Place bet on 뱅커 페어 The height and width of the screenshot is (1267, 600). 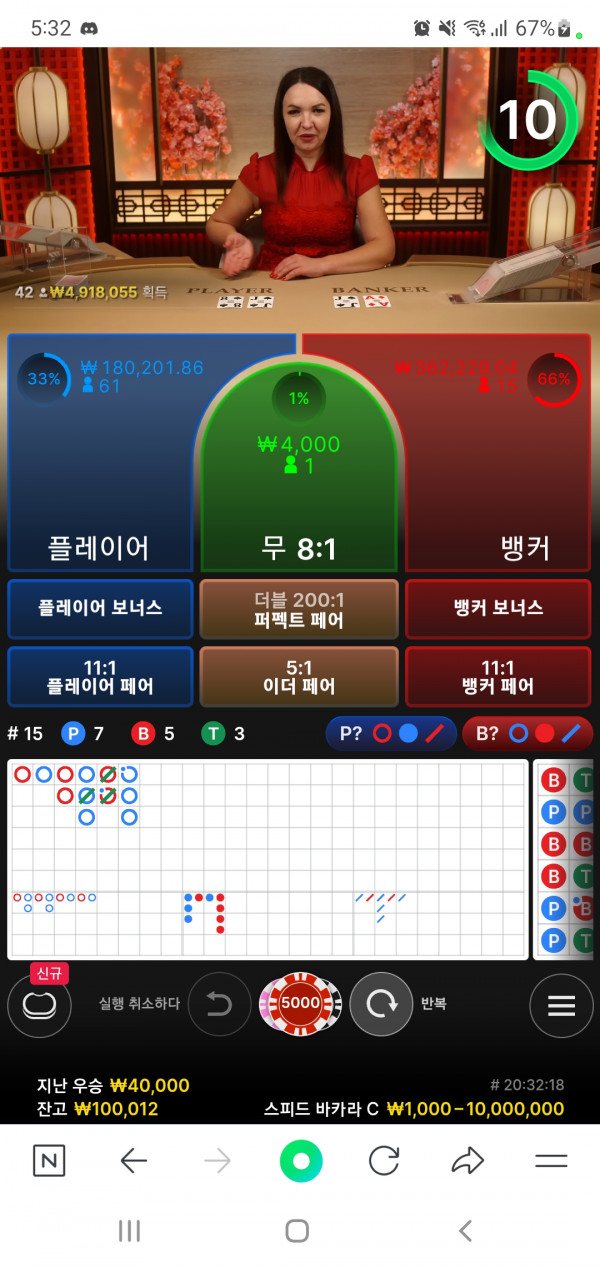coord(498,677)
